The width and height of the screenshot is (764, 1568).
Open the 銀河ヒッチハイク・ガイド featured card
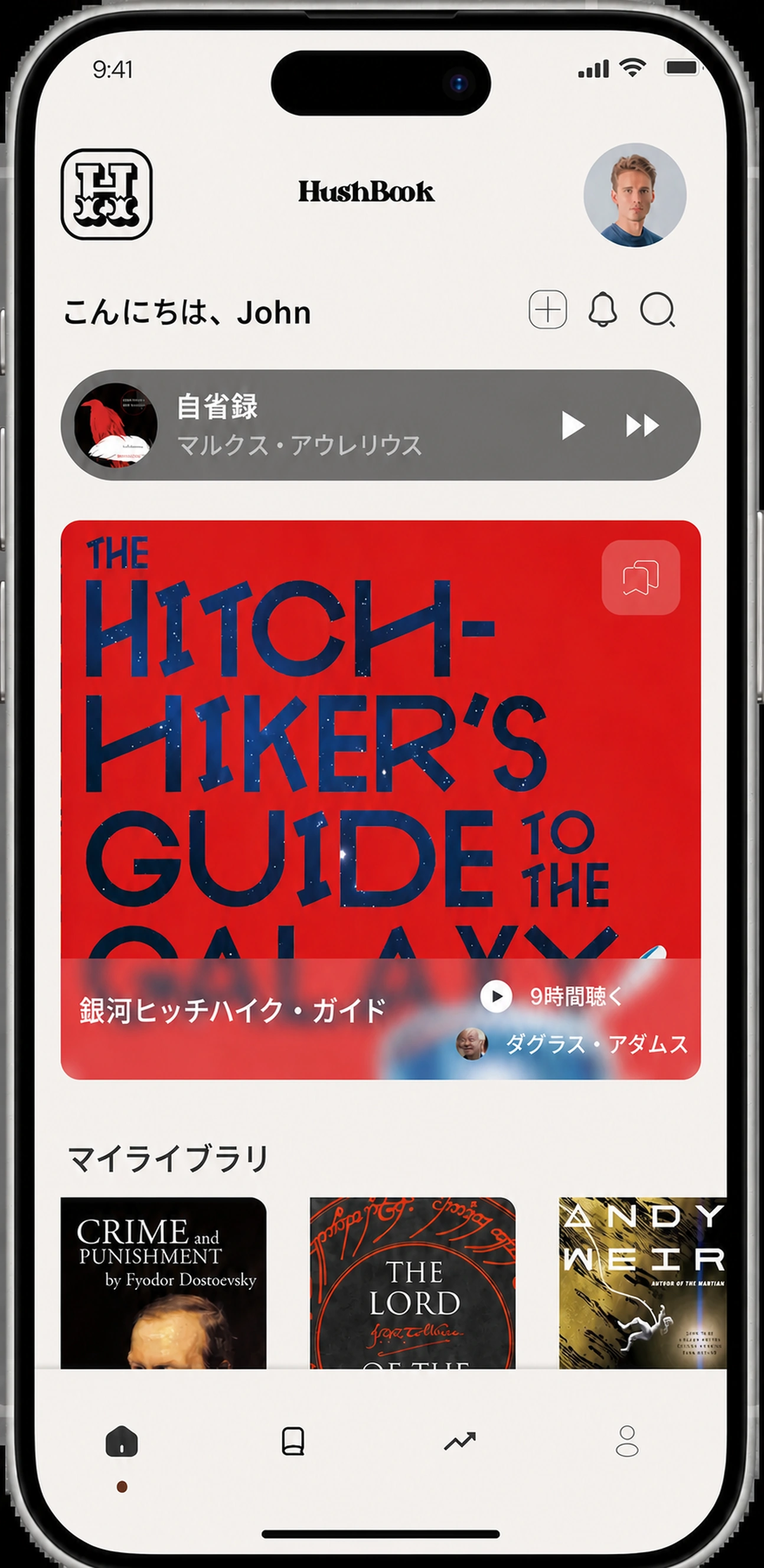(x=380, y=800)
